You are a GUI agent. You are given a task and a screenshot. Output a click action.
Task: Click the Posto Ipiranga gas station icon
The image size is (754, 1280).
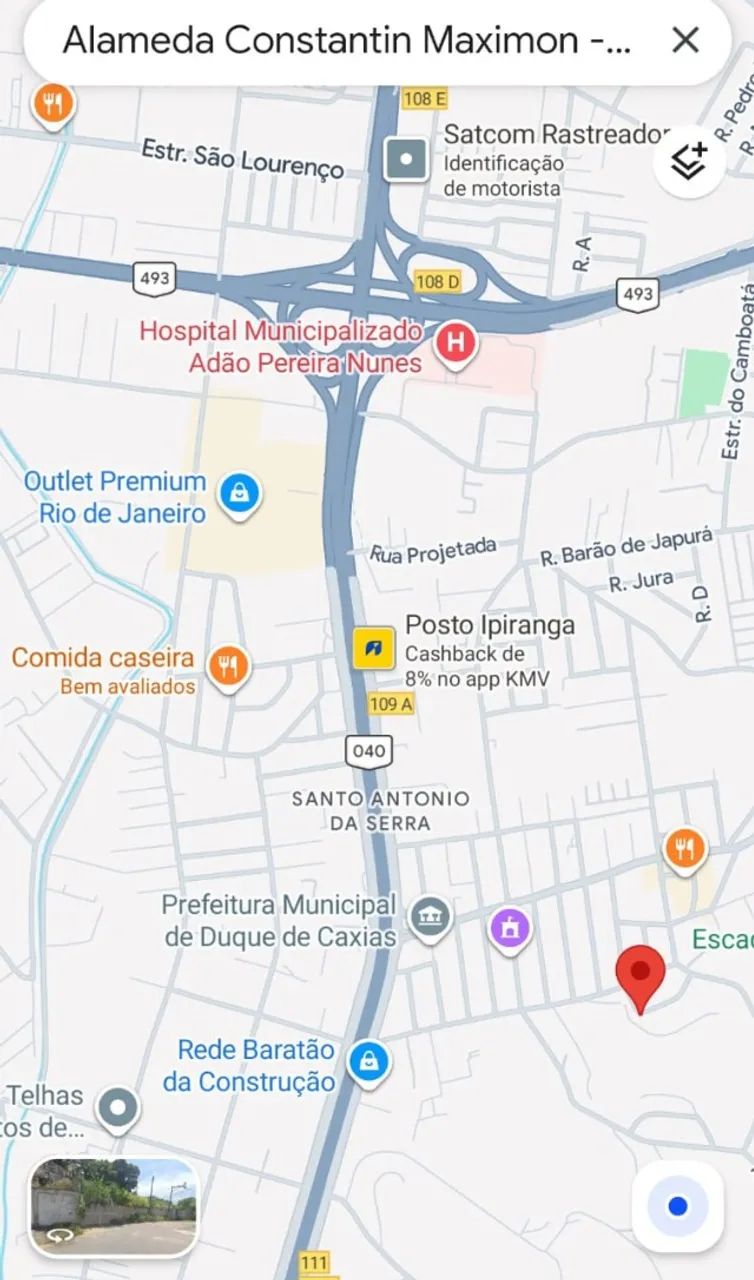click(x=371, y=649)
